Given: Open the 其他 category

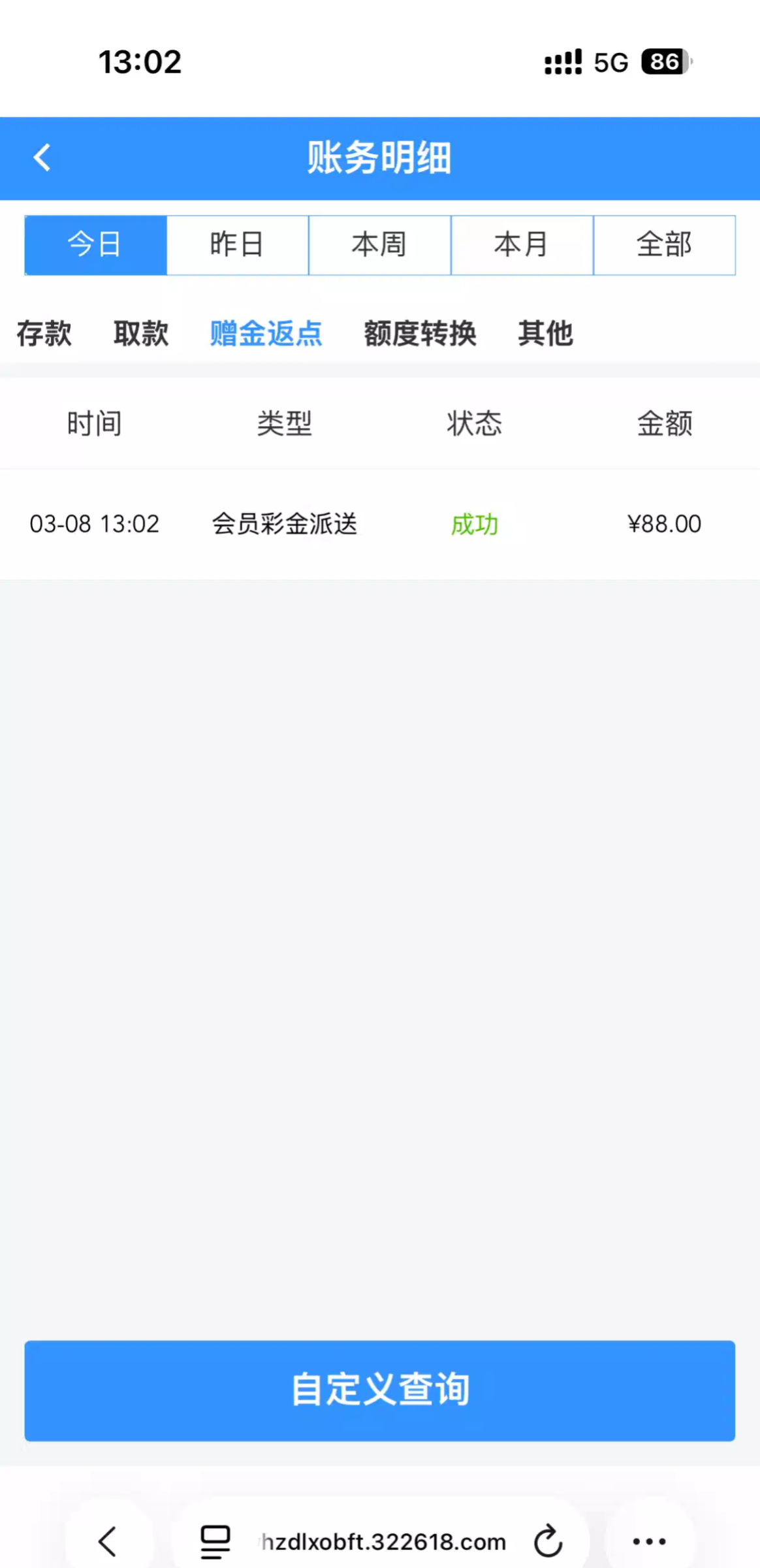Looking at the screenshot, I should pyautogui.click(x=545, y=334).
